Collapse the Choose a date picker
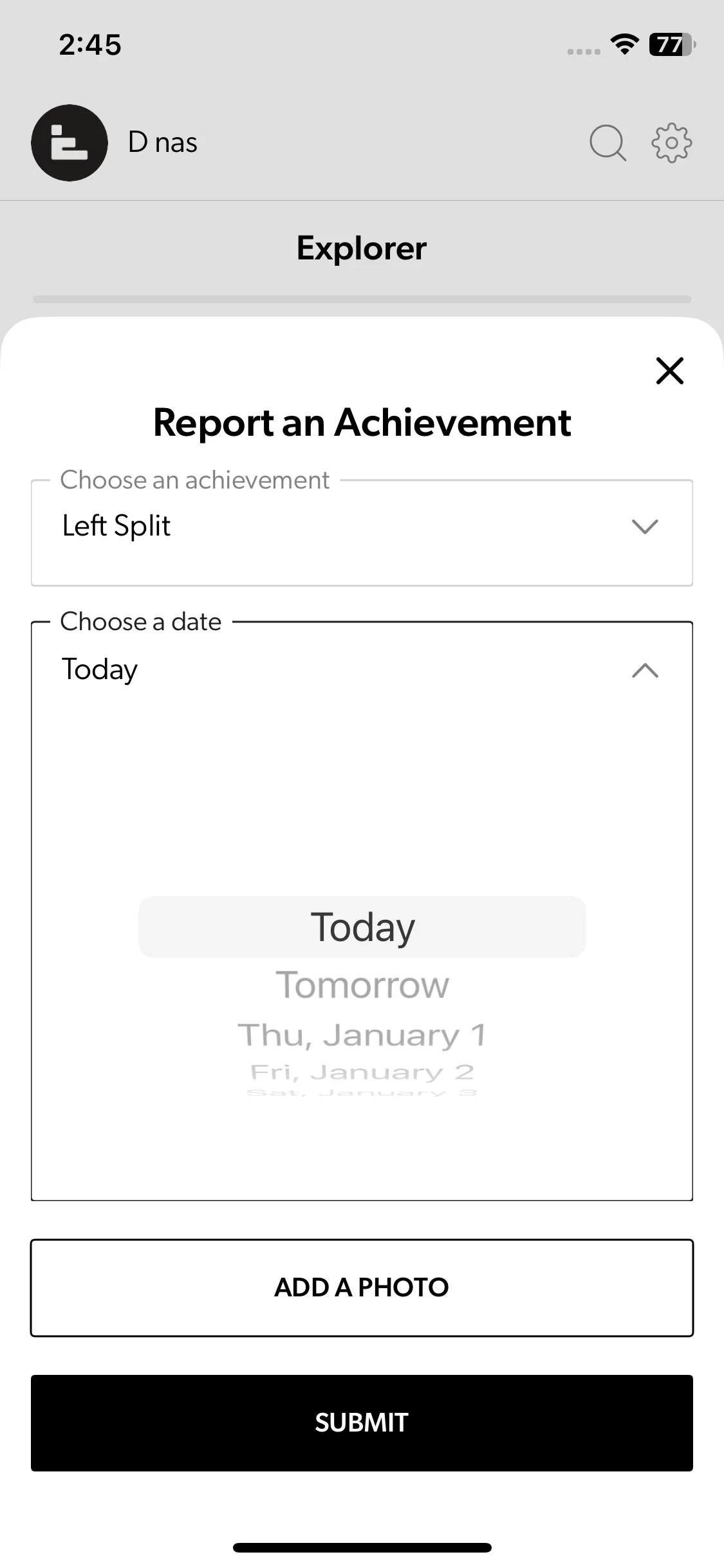 [x=645, y=671]
